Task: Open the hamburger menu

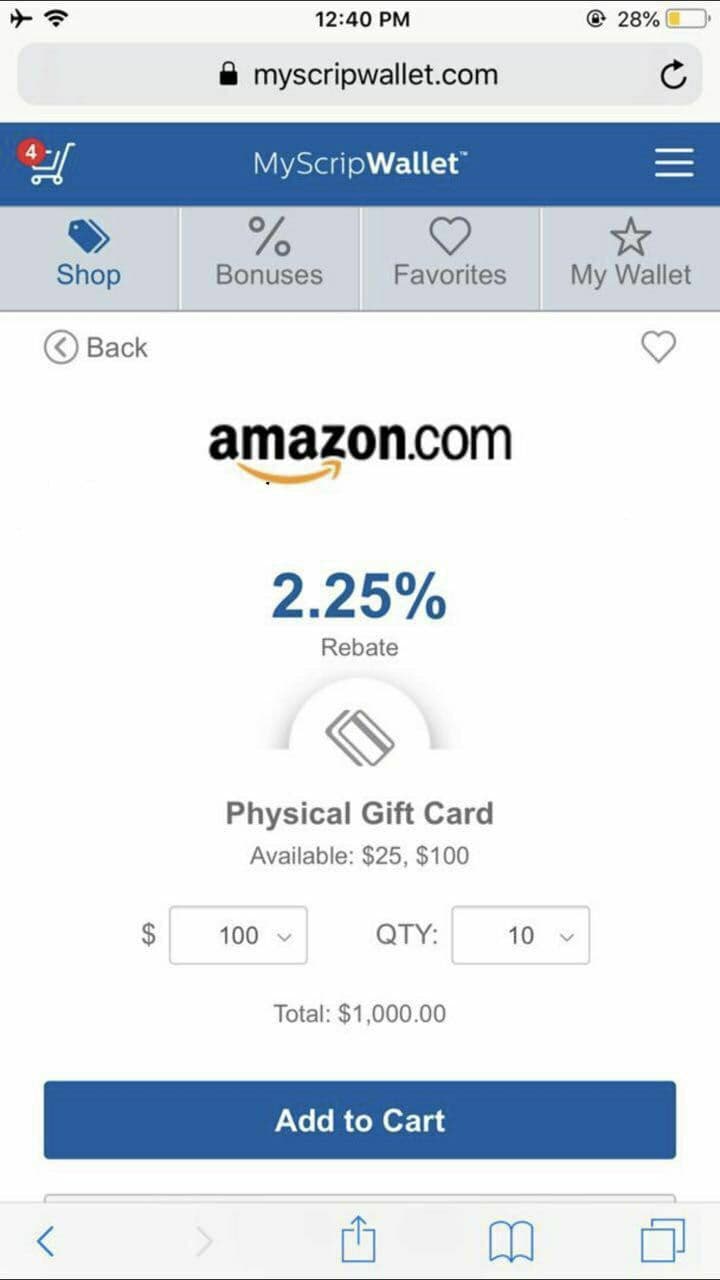Action: point(674,163)
